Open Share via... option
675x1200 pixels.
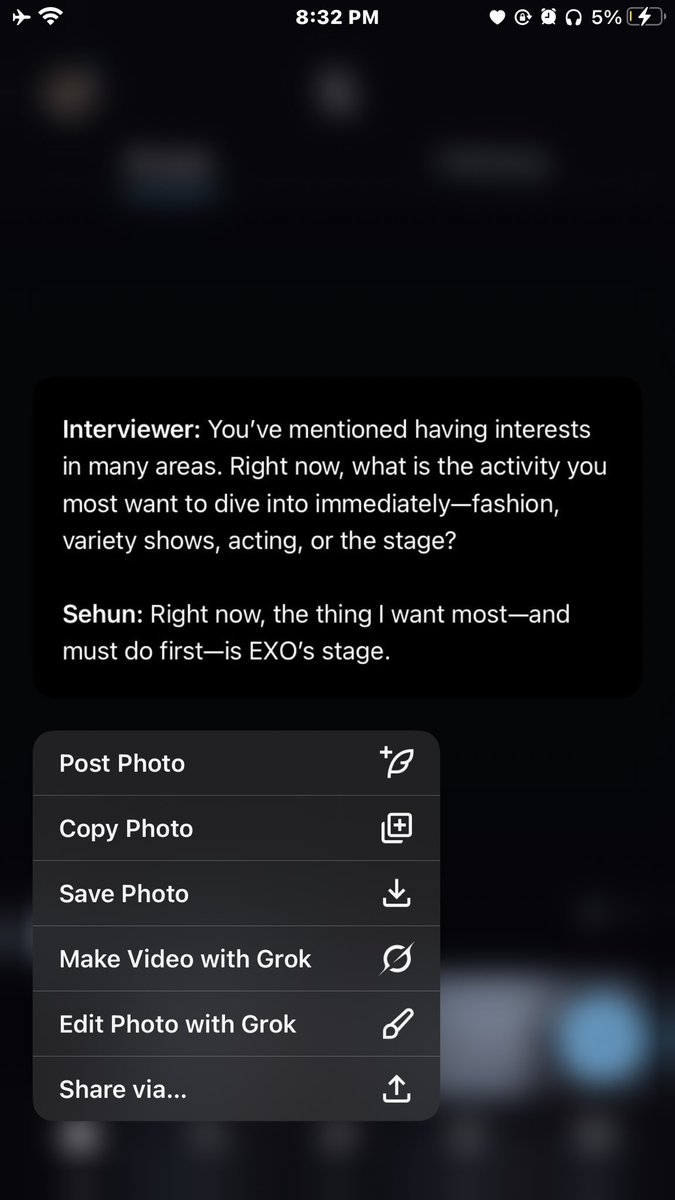pyautogui.click(x=236, y=1088)
